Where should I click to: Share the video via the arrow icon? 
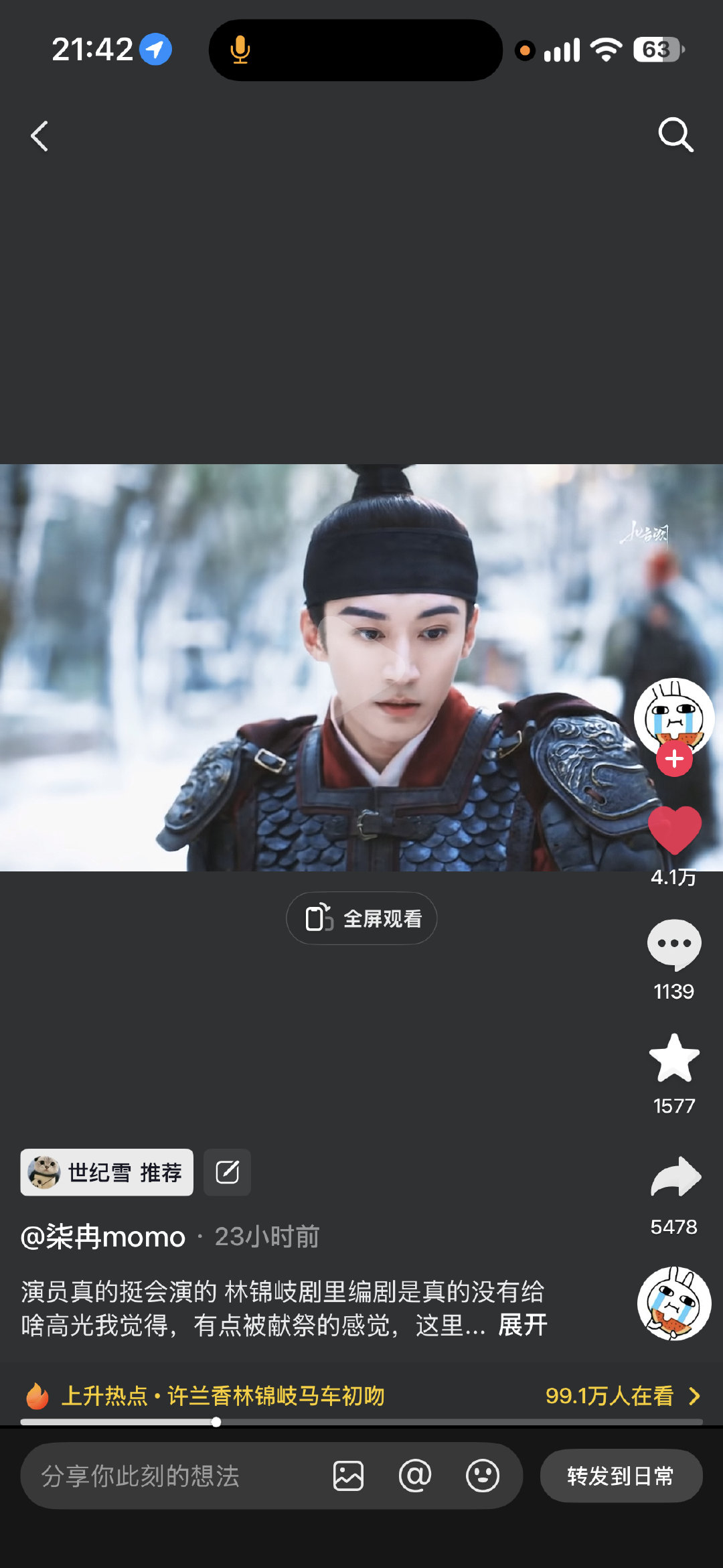675,1177
